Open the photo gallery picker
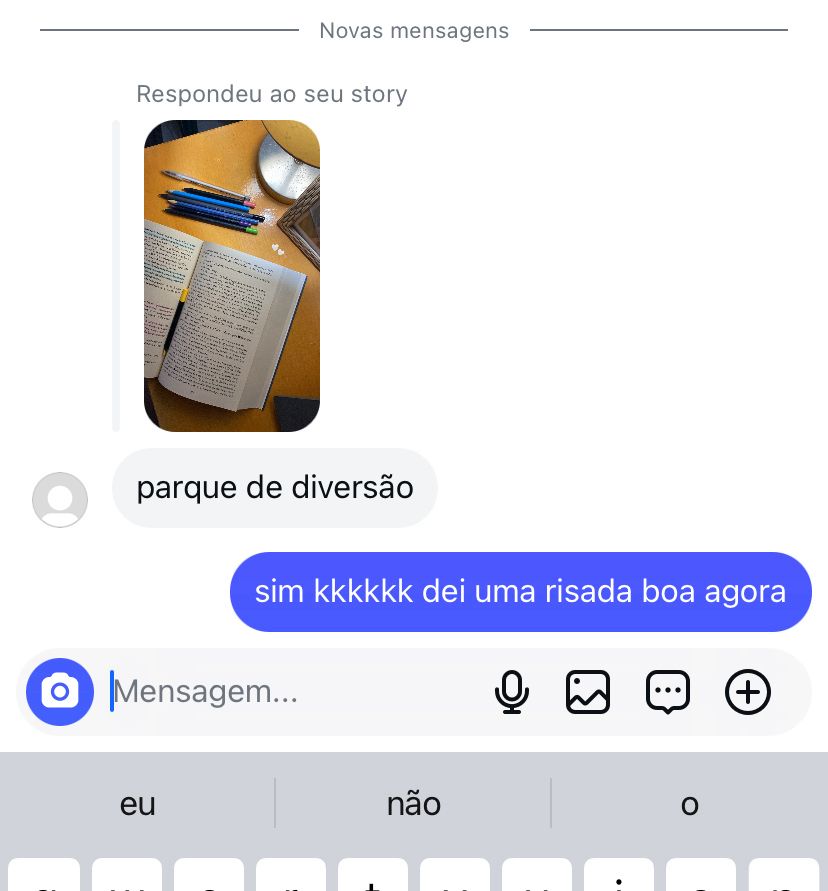Image resolution: width=828 pixels, height=891 pixels. point(588,691)
